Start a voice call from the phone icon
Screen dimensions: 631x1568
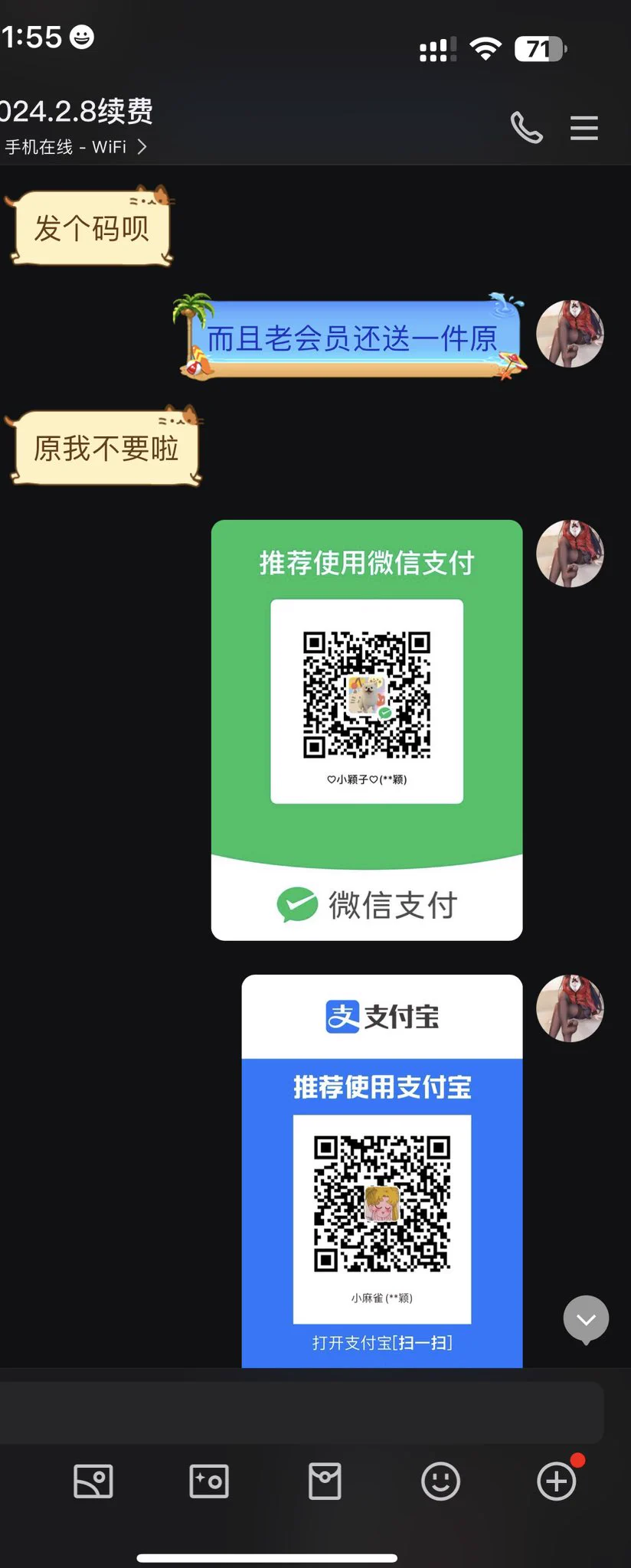tap(527, 128)
